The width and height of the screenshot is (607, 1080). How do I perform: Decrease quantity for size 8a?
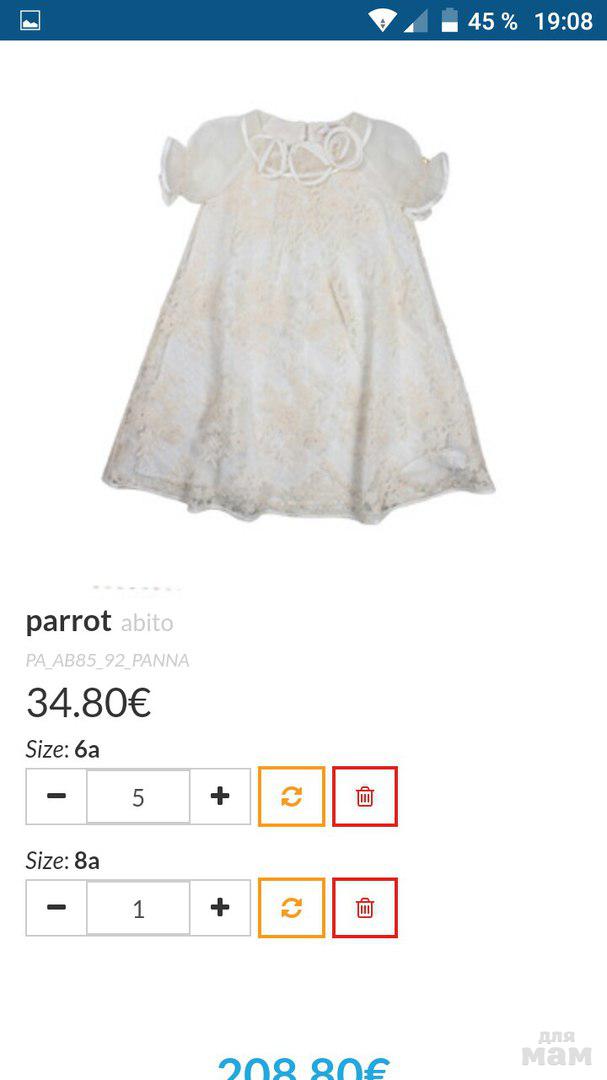(x=57, y=908)
